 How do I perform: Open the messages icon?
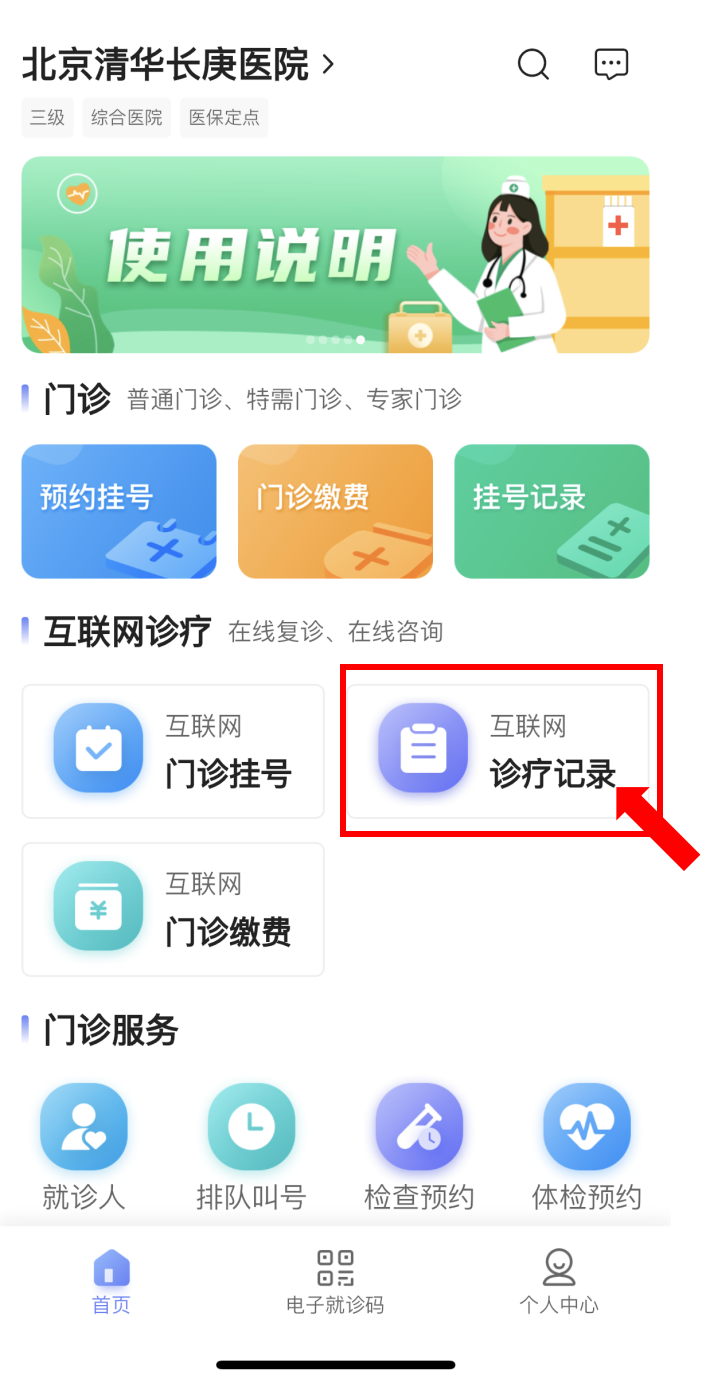(x=611, y=65)
